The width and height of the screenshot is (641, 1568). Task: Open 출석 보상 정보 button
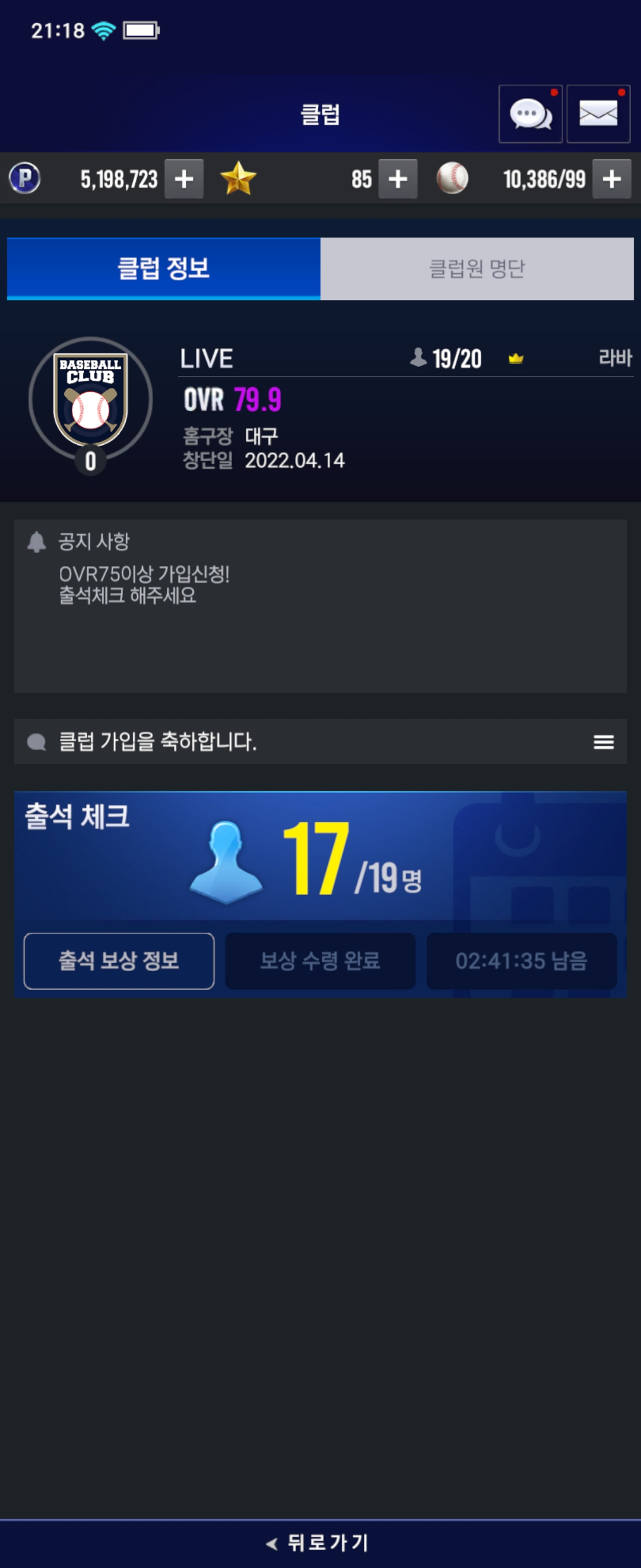pyautogui.click(x=119, y=960)
